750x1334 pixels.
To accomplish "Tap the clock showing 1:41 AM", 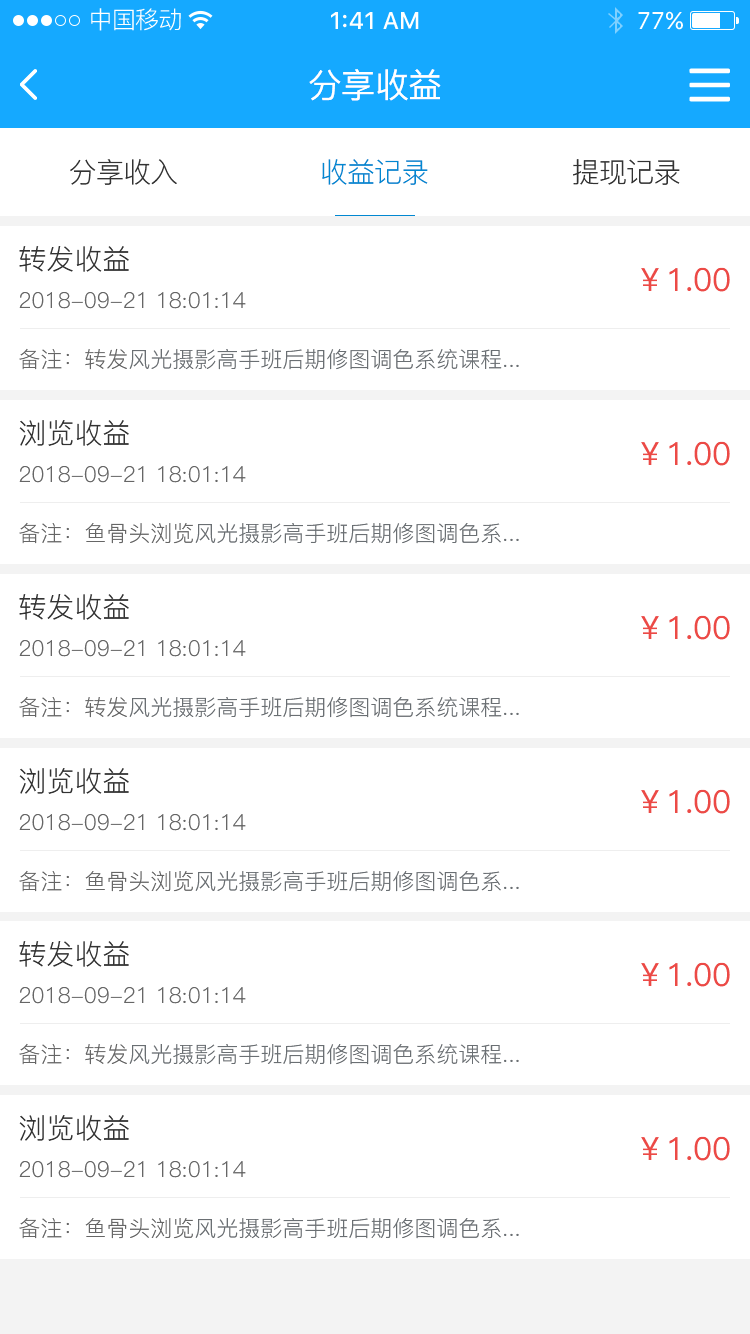I will pos(374,20).
